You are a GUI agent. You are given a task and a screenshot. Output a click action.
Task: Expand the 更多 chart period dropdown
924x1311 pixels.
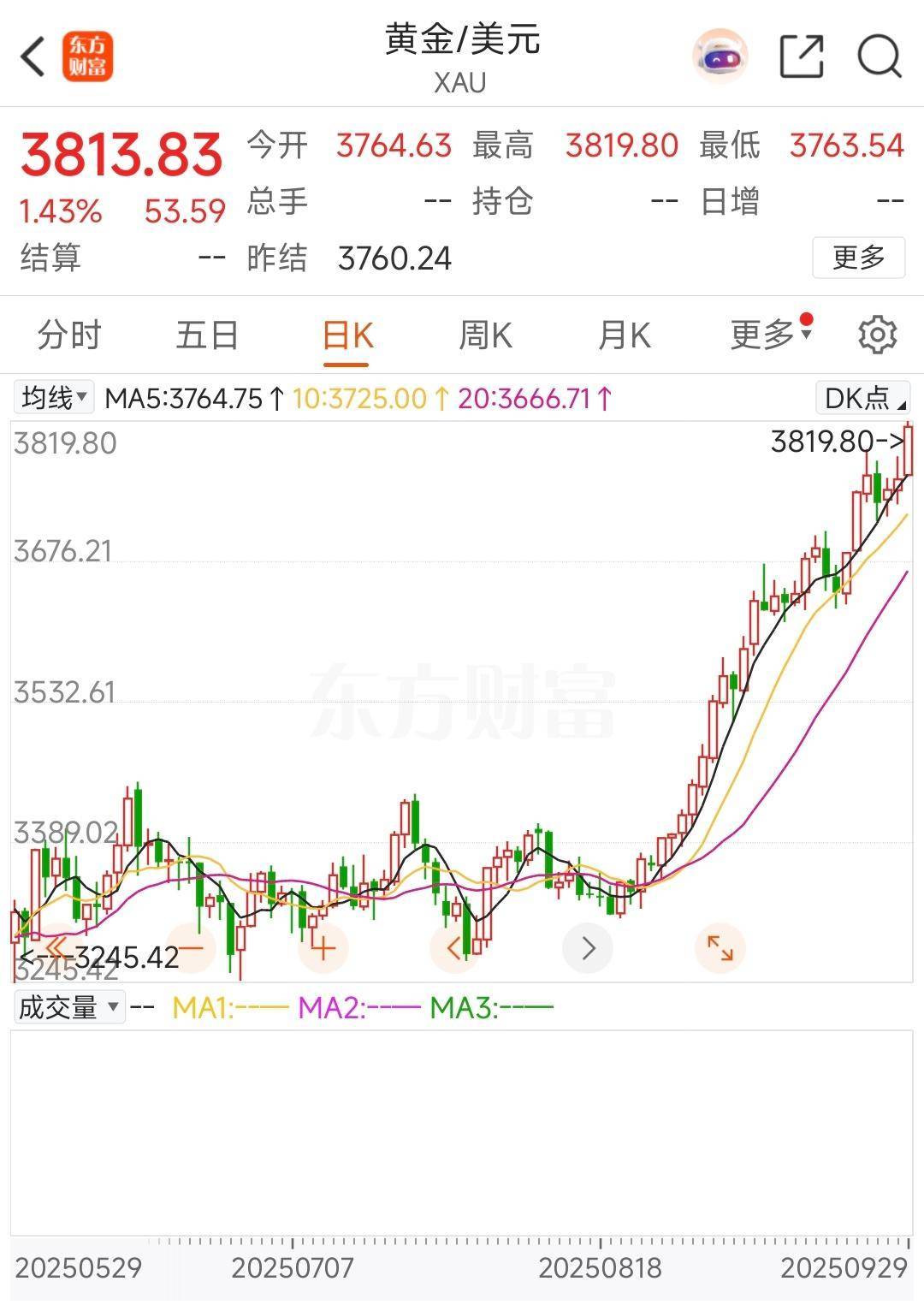(770, 335)
